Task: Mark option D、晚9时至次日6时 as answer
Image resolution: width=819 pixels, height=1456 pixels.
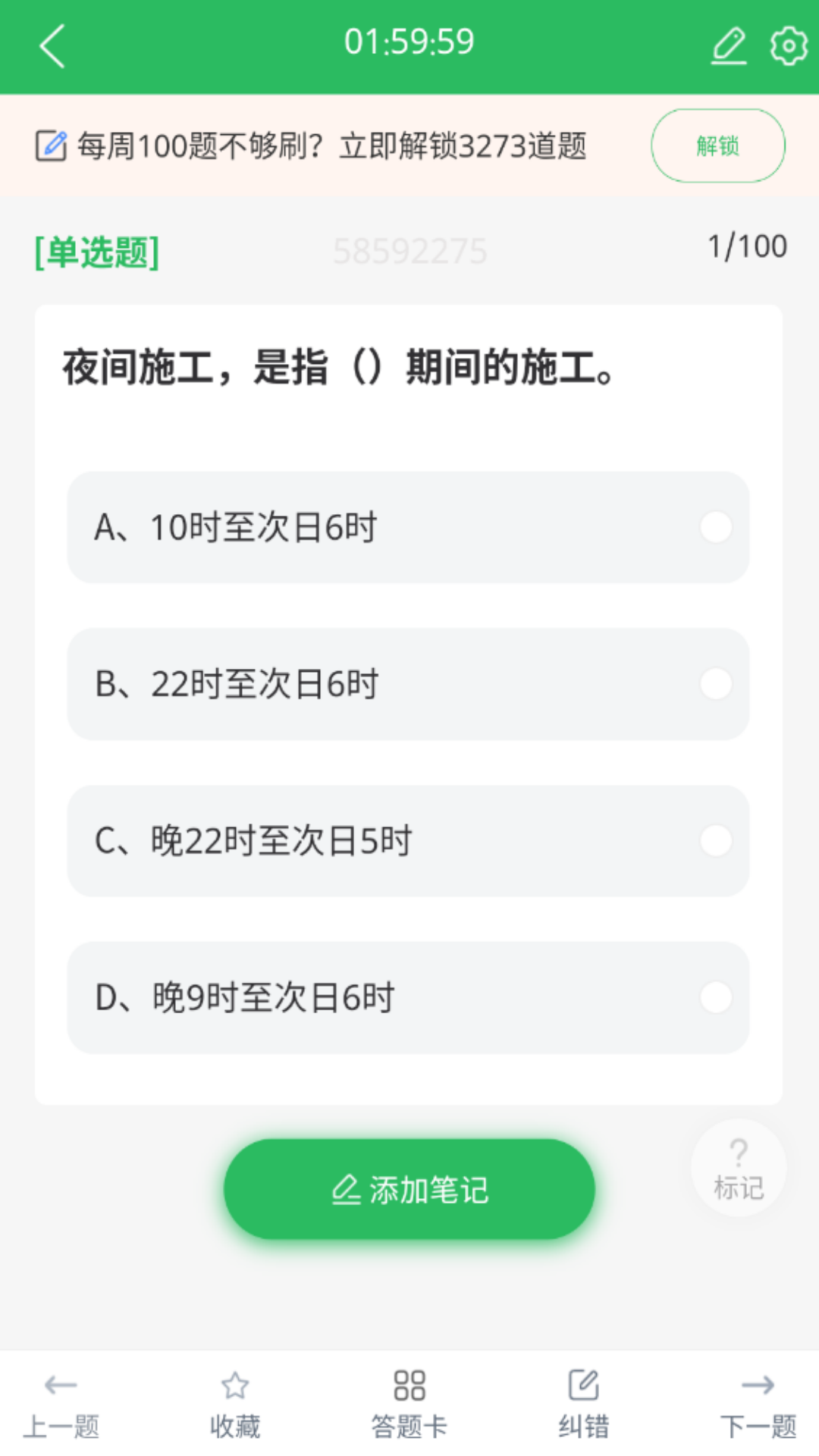Action: point(409,999)
